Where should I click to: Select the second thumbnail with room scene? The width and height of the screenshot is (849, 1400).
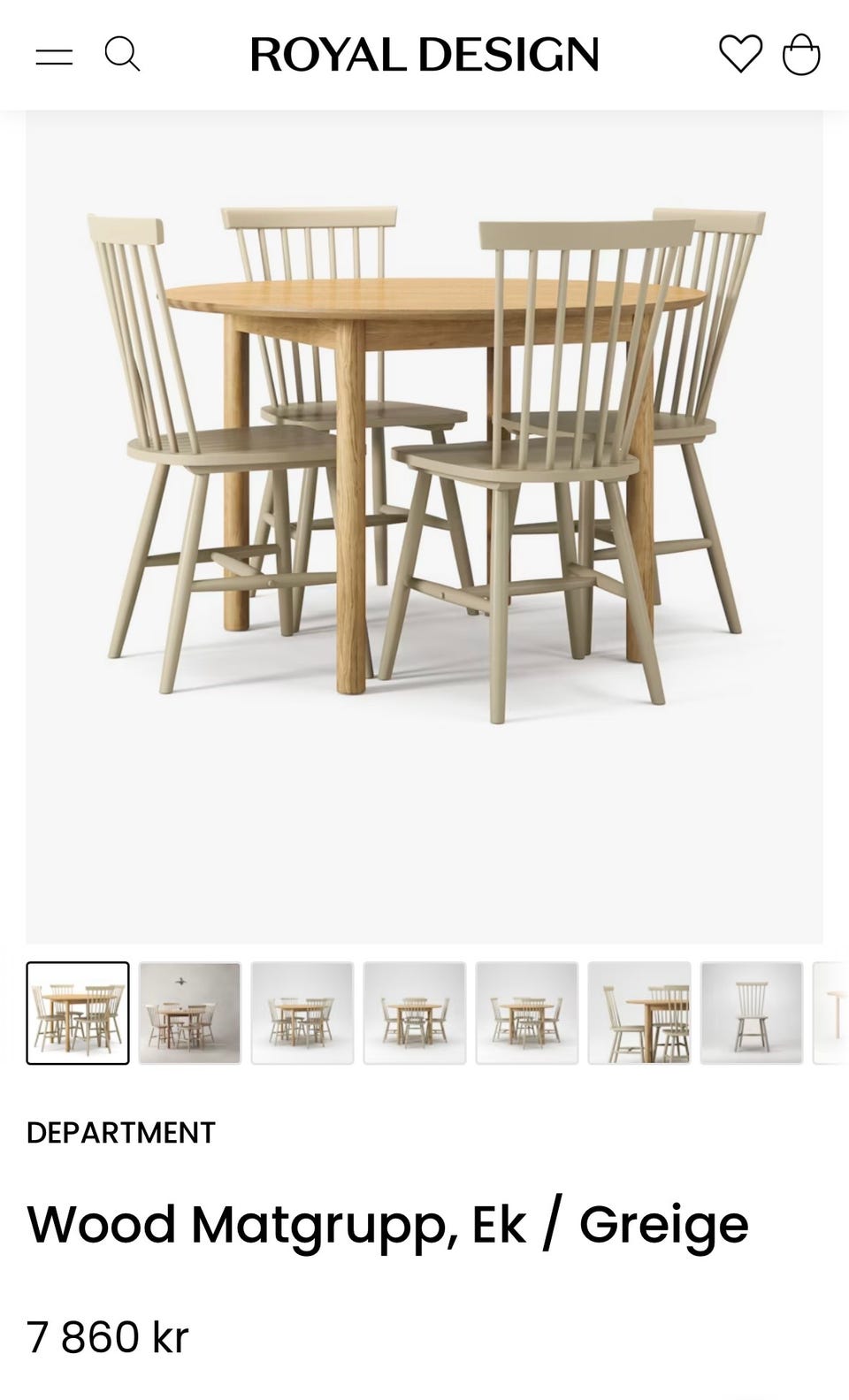pyautogui.click(x=190, y=1013)
